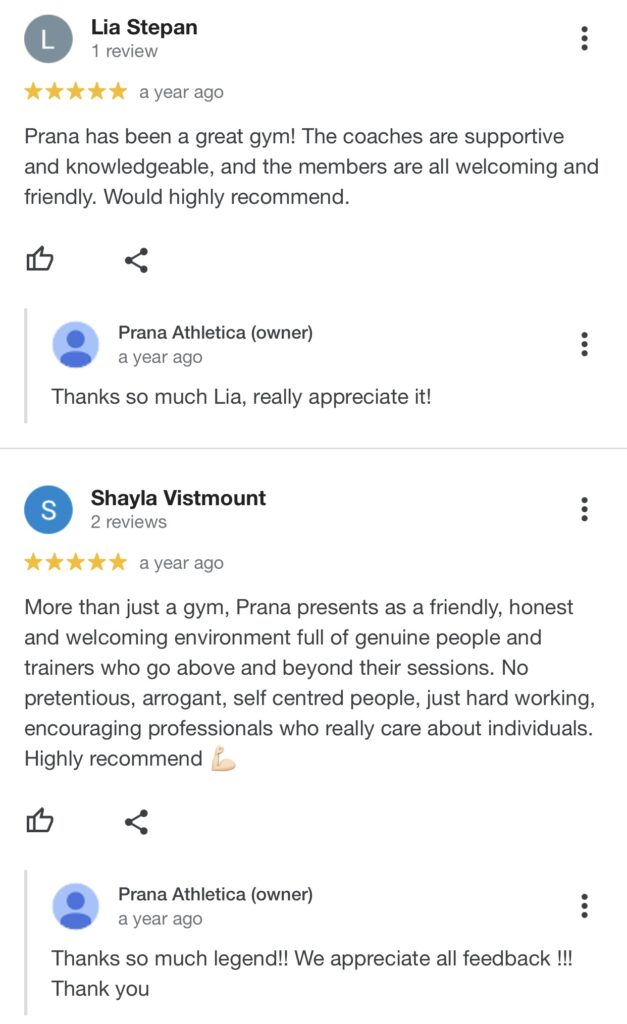Screen dimensions: 627x1024
Task: Open overflow menu on Lia Stepan's review
Action: point(584,39)
